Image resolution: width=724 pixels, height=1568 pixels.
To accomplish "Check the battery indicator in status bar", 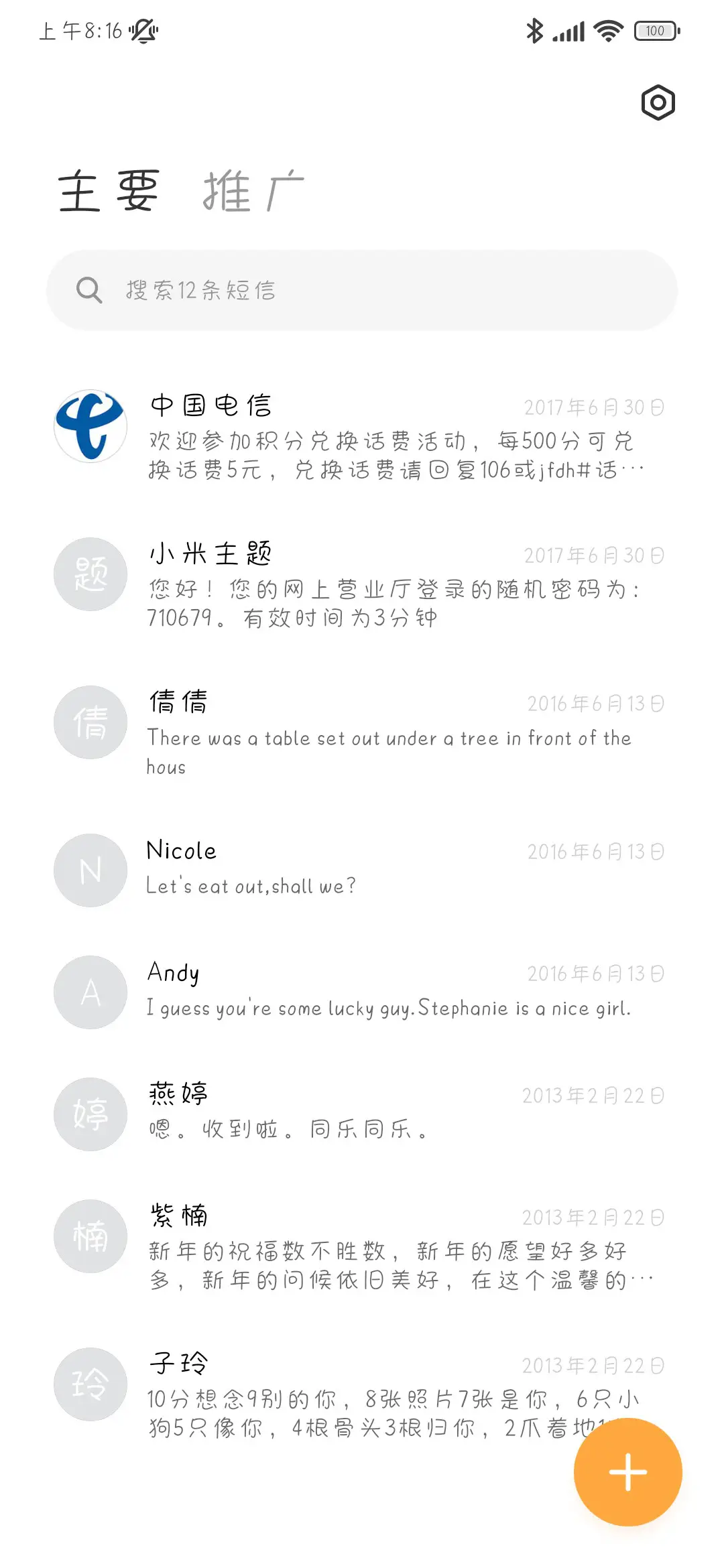I will [654, 31].
